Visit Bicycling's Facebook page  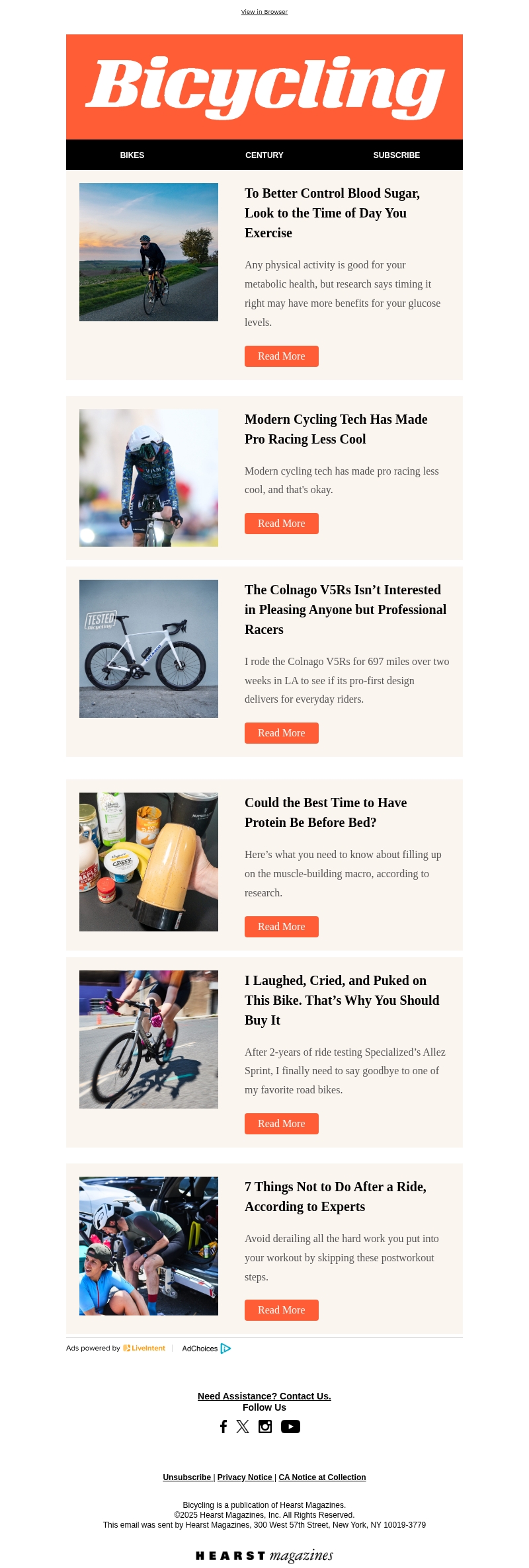point(224,1427)
